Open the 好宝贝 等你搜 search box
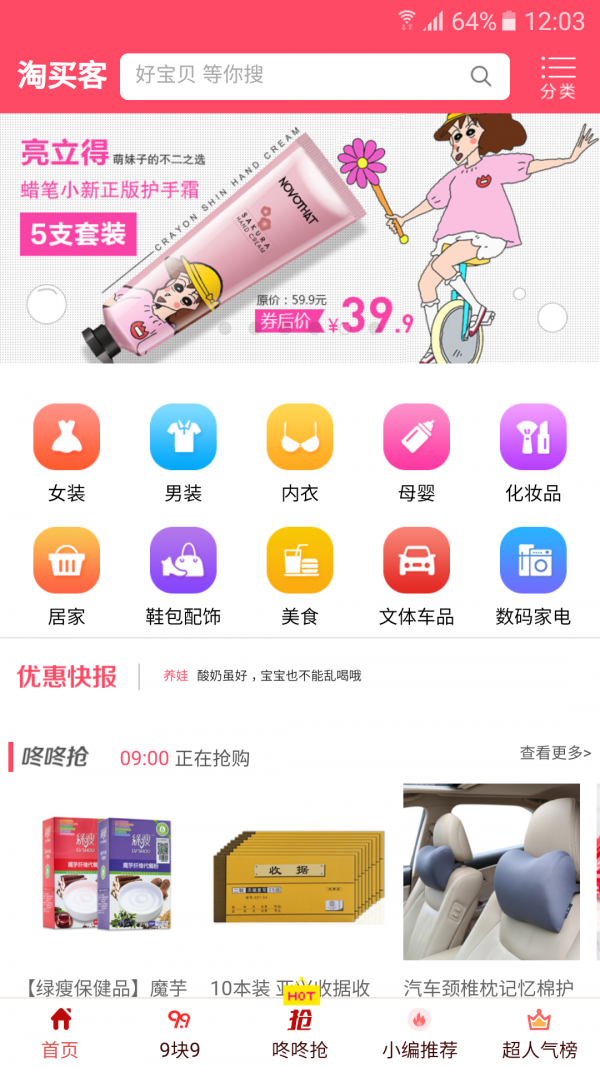 pyautogui.click(x=300, y=76)
